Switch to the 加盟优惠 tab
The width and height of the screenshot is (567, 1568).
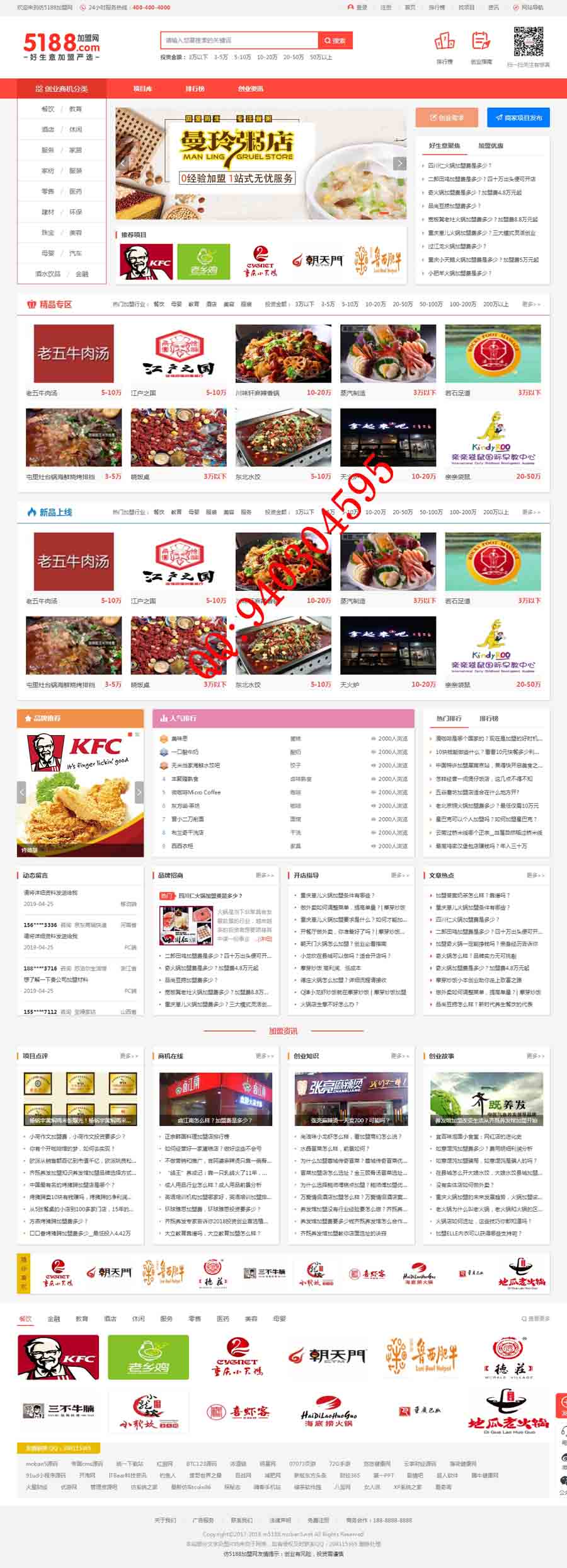coord(490,146)
